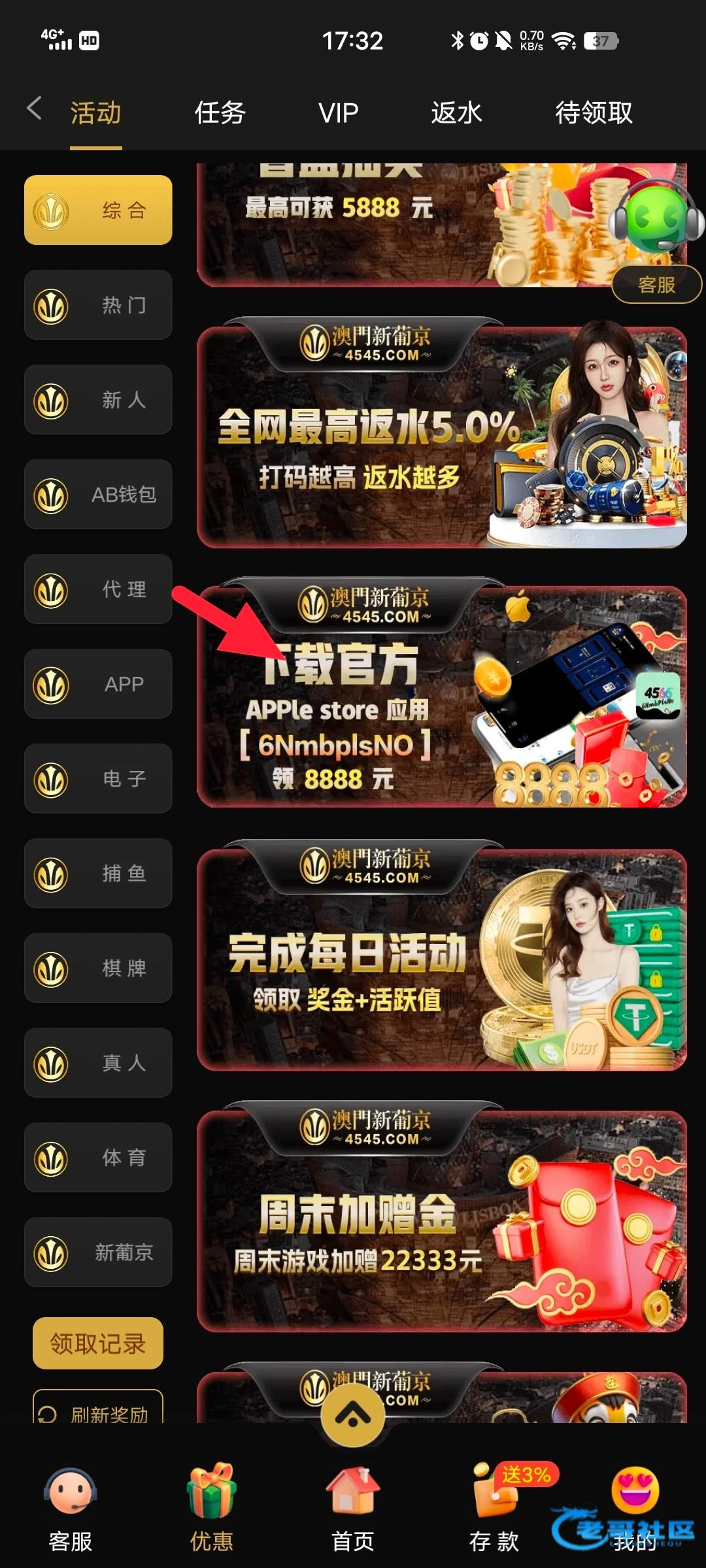Choose the 真人 category
Viewport: 706px width, 1568px height.
98,1062
